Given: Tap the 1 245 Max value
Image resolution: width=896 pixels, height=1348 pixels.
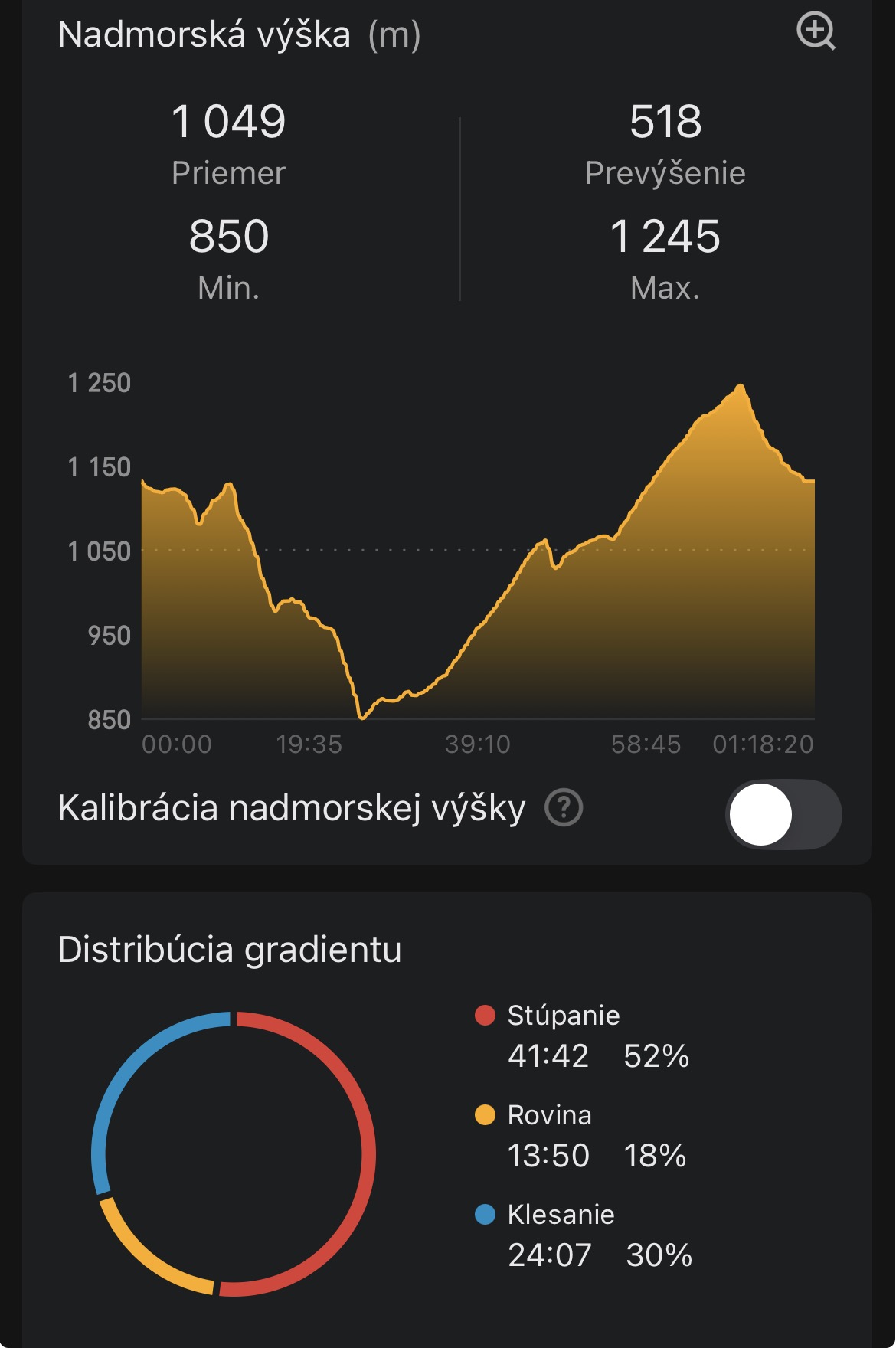Looking at the screenshot, I should click(x=665, y=238).
